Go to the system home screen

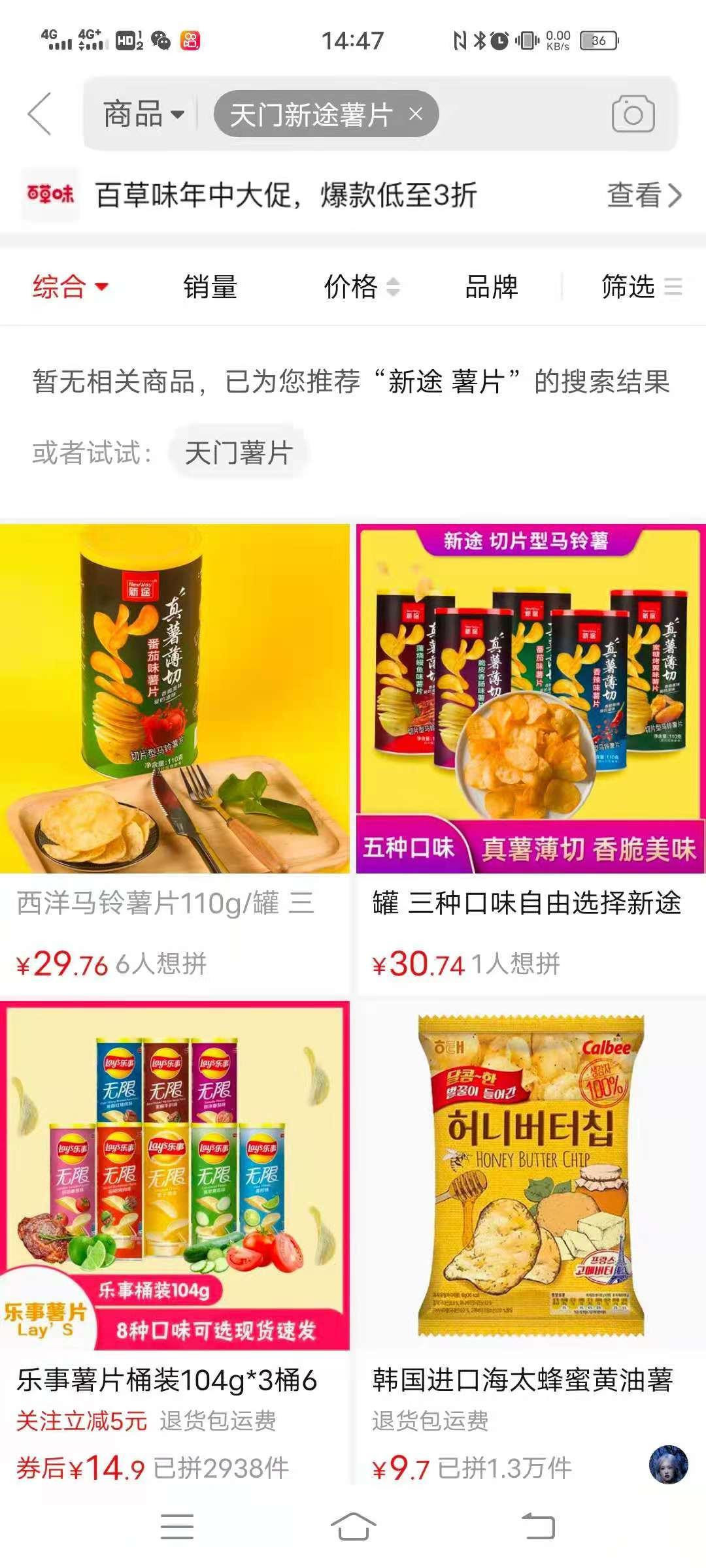[x=353, y=1527]
